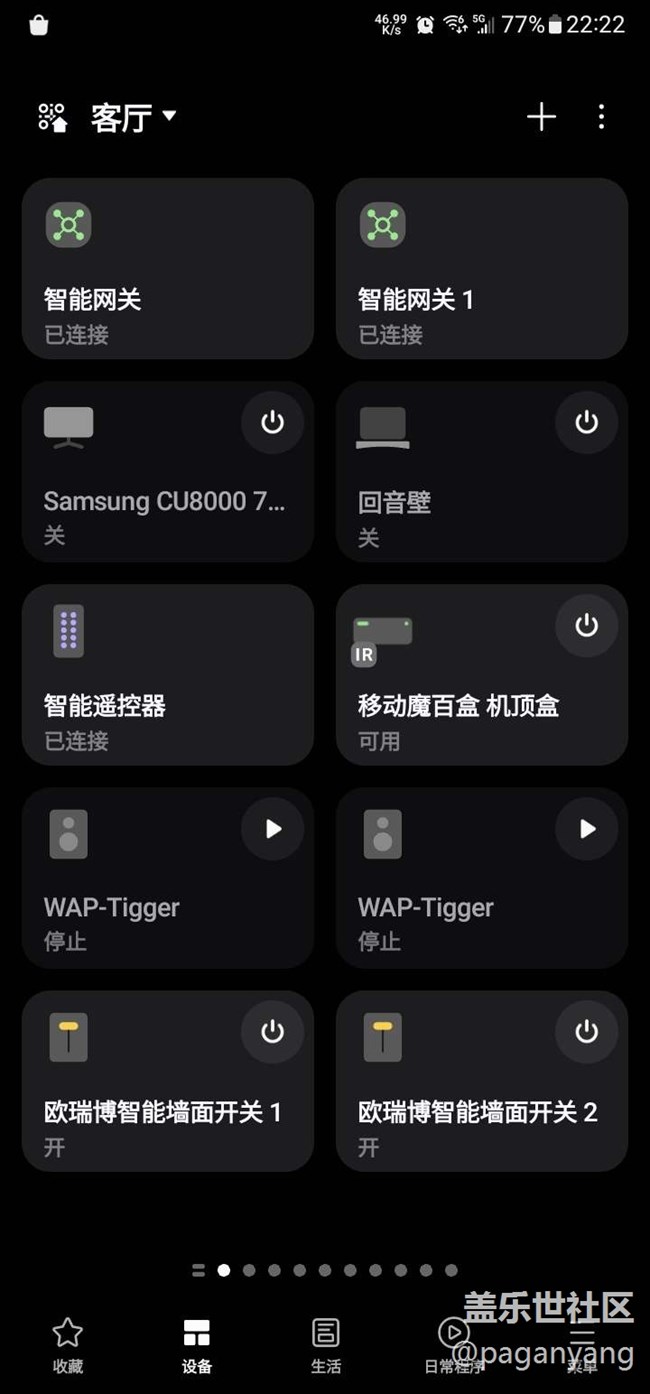Select the 设备 tab
Viewport: 650px width, 1394px height.
coord(197,1344)
